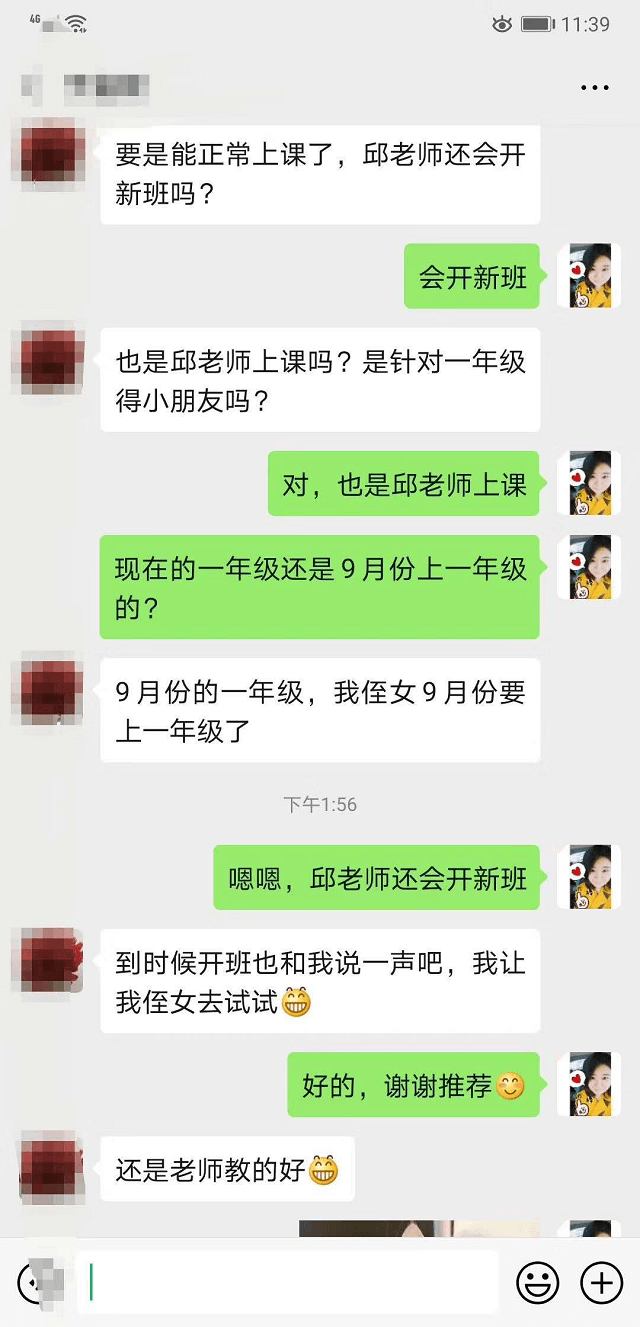Switch to voice input mode
Screen dimensions: 640x1327
coord(38,1282)
